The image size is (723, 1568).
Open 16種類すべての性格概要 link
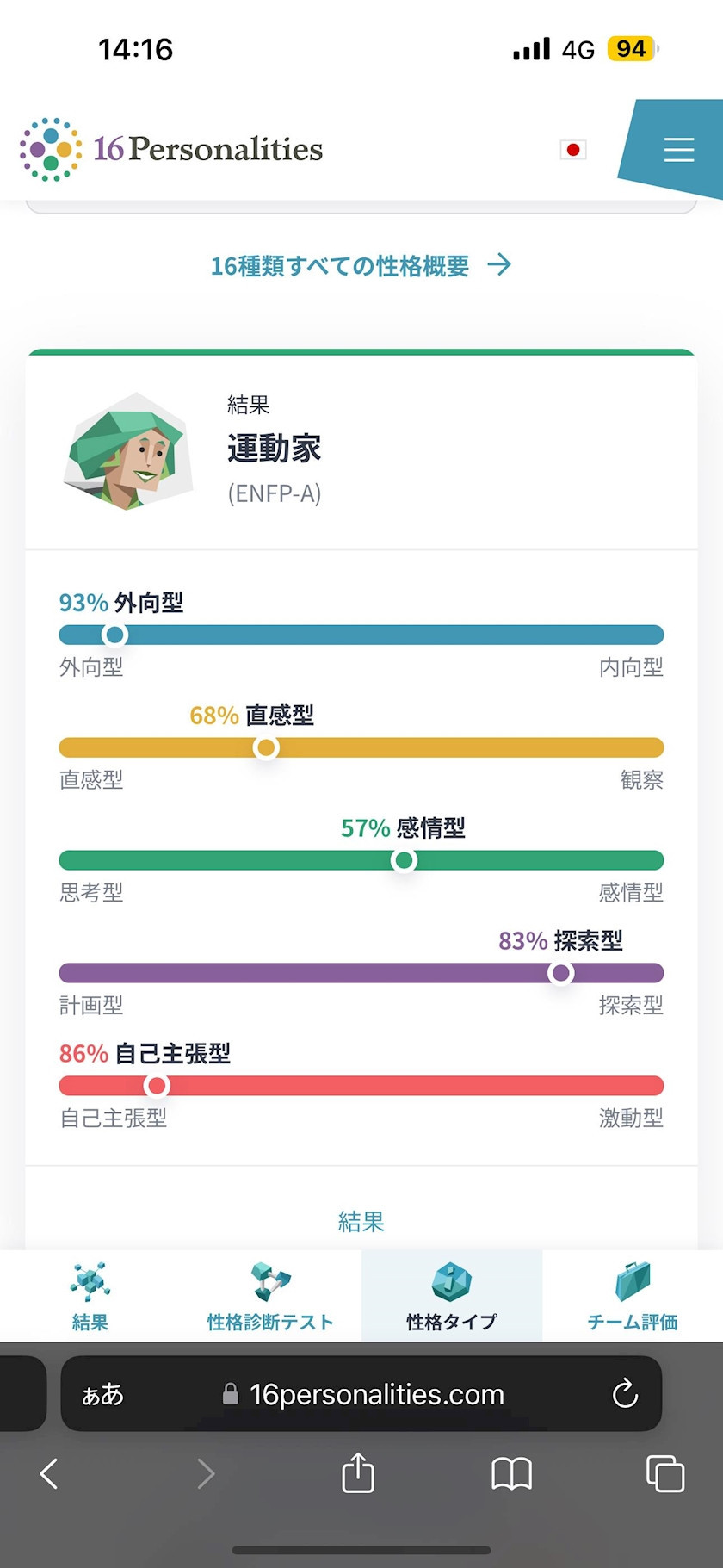point(361,265)
